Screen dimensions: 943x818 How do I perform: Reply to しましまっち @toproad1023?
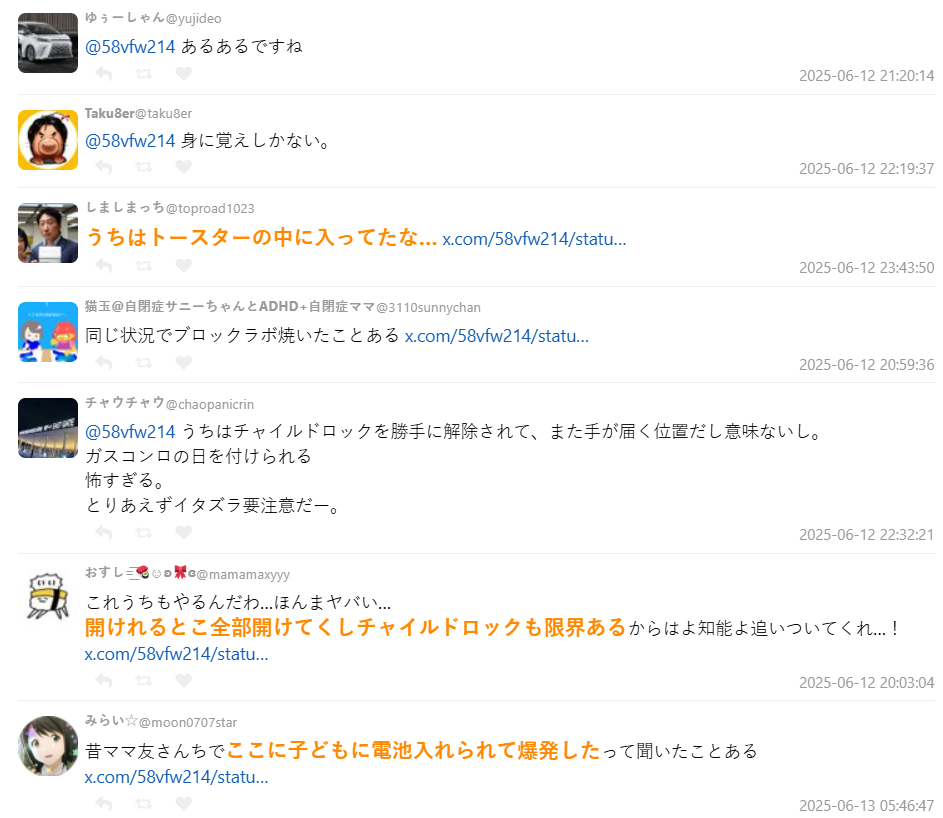[104, 266]
